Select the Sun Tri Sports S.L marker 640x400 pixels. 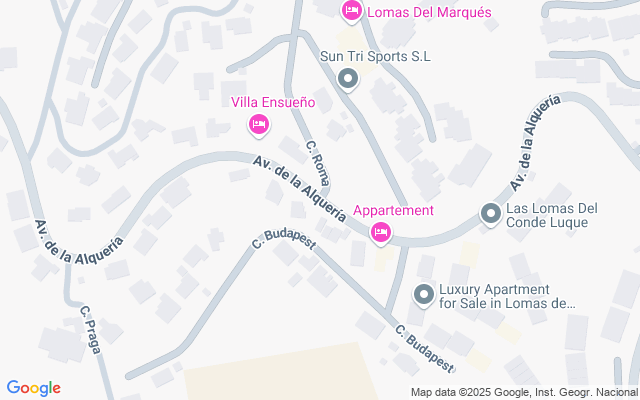tap(348, 79)
